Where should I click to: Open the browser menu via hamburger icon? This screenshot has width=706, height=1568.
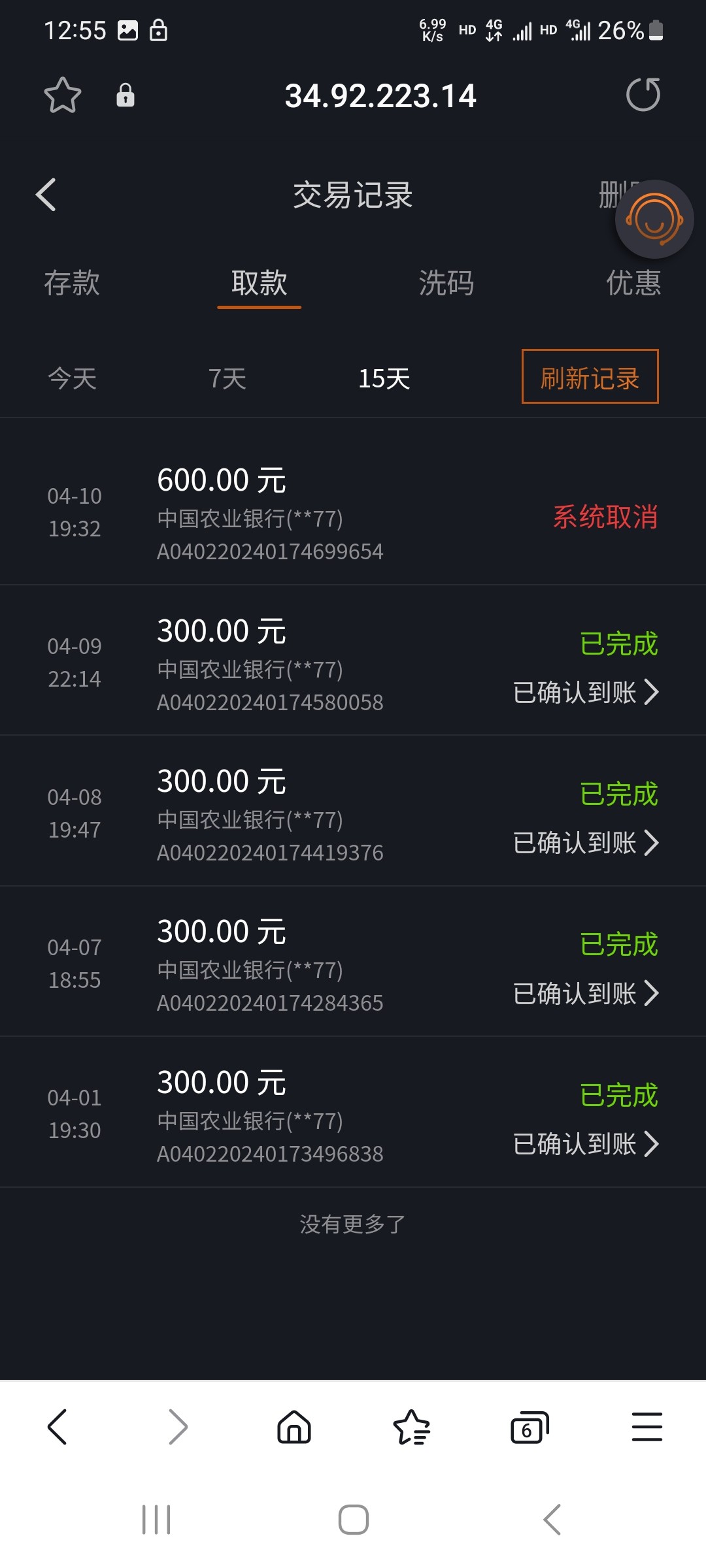click(647, 1428)
